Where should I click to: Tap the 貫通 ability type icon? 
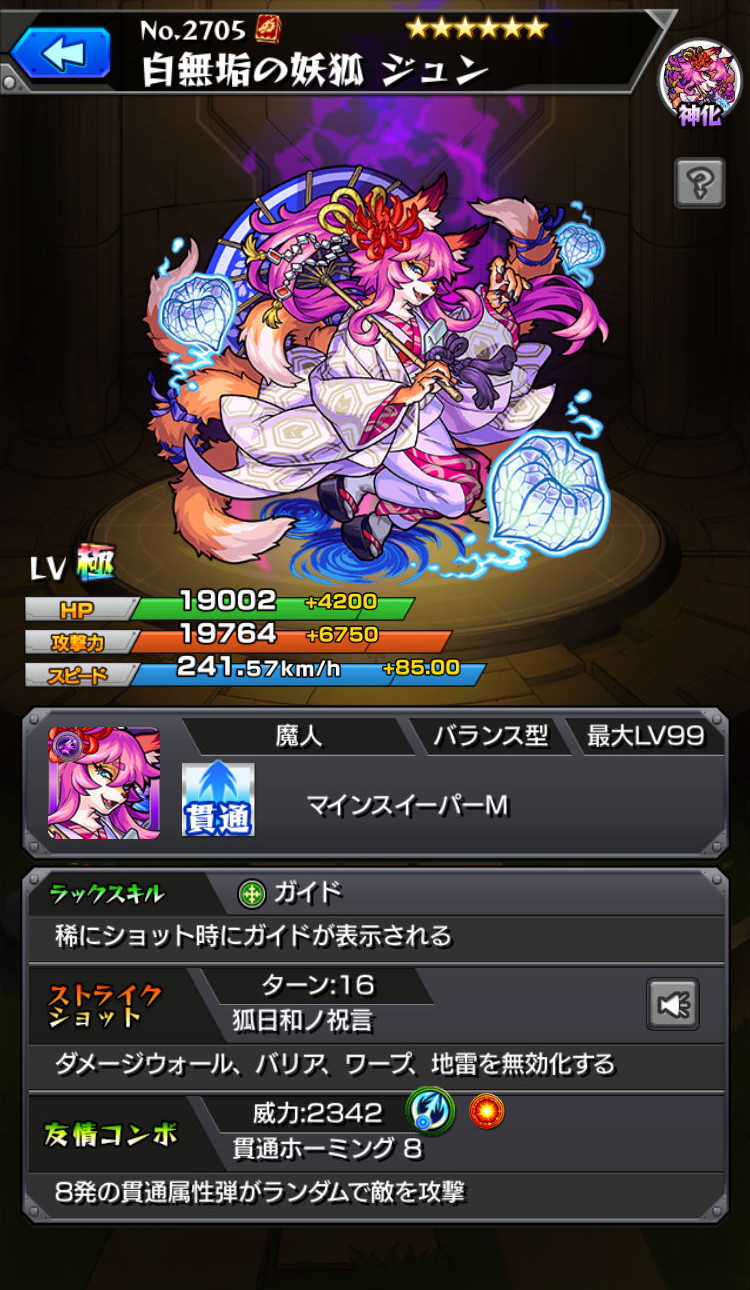(x=218, y=798)
